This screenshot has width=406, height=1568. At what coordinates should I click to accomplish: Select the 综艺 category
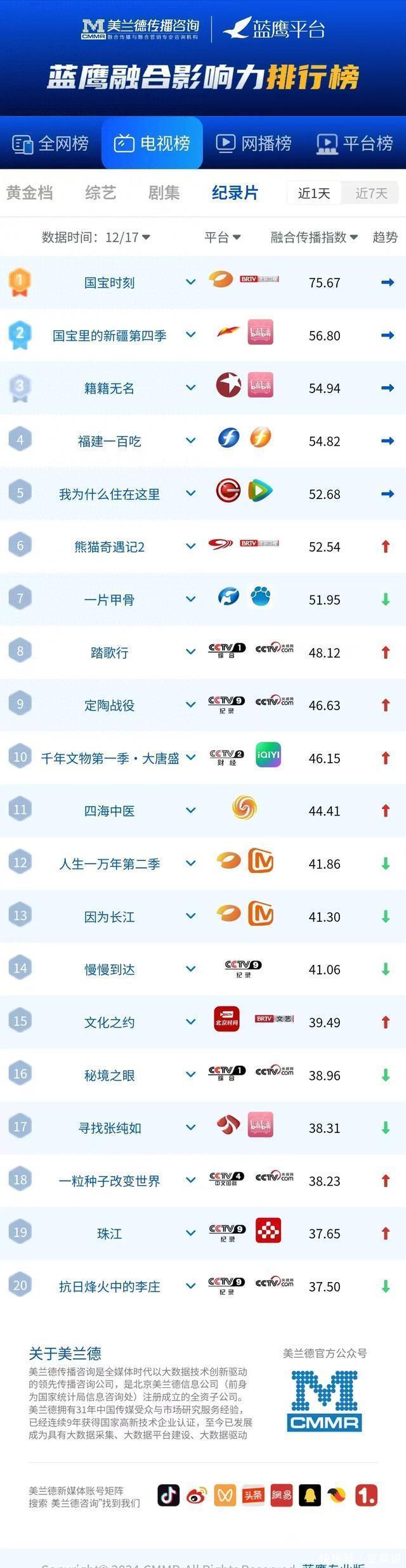click(100, 193)
